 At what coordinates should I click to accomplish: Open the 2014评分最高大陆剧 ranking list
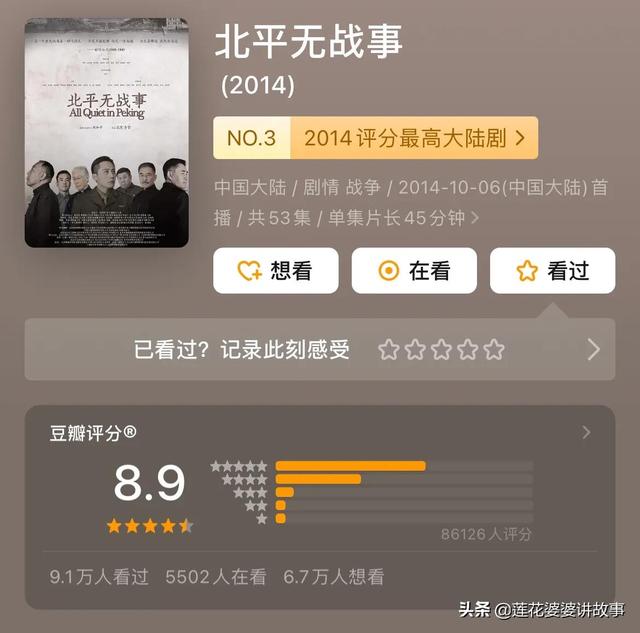pos(376,138)
